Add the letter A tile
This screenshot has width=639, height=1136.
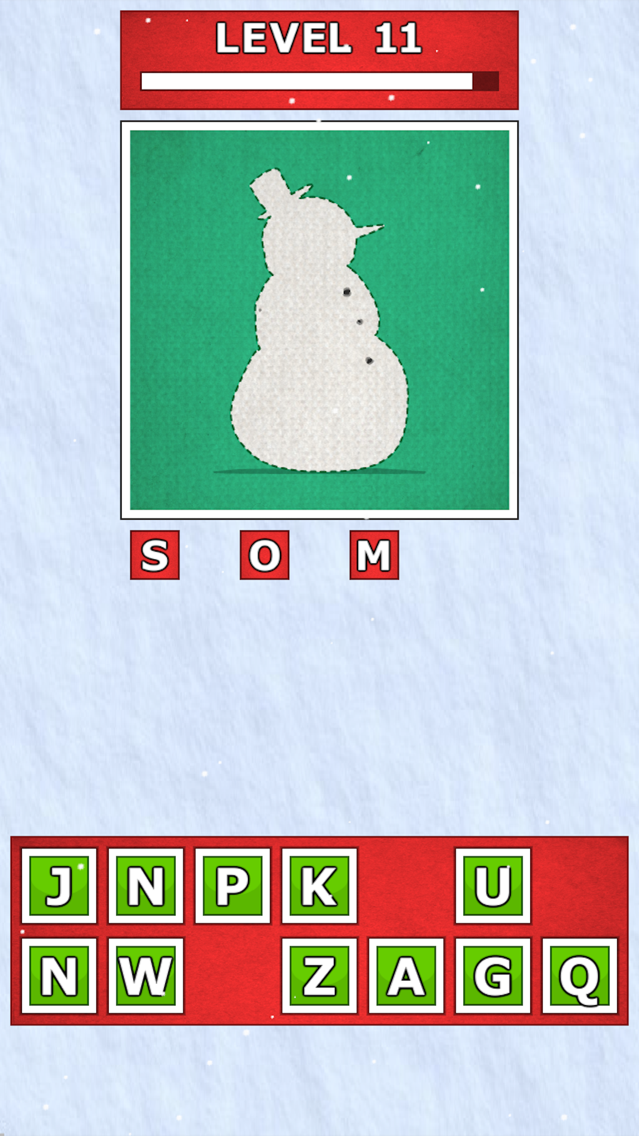point(406,975)
